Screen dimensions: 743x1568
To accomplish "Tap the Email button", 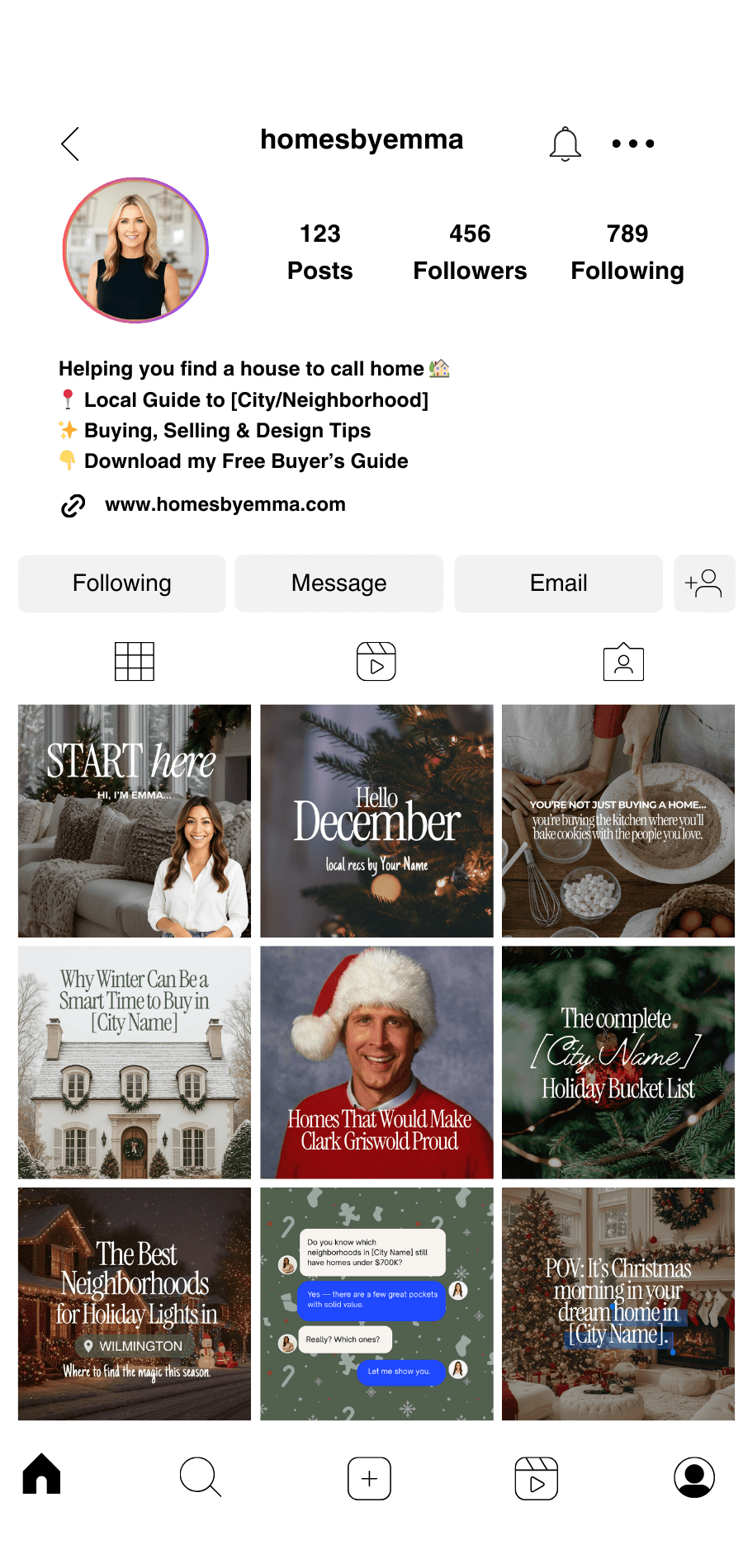I will [558, 583].
